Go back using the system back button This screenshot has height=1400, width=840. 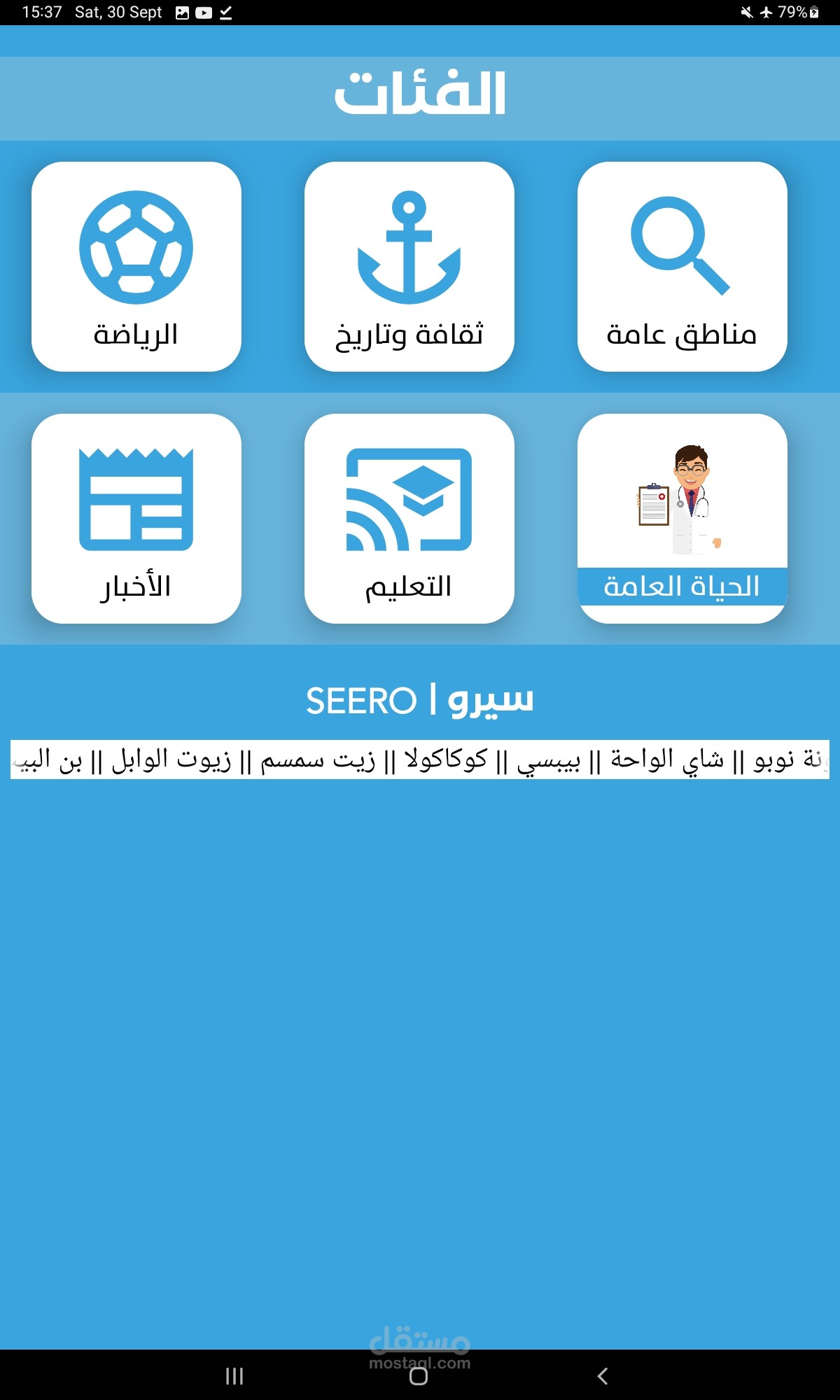tap(603, 1376)
